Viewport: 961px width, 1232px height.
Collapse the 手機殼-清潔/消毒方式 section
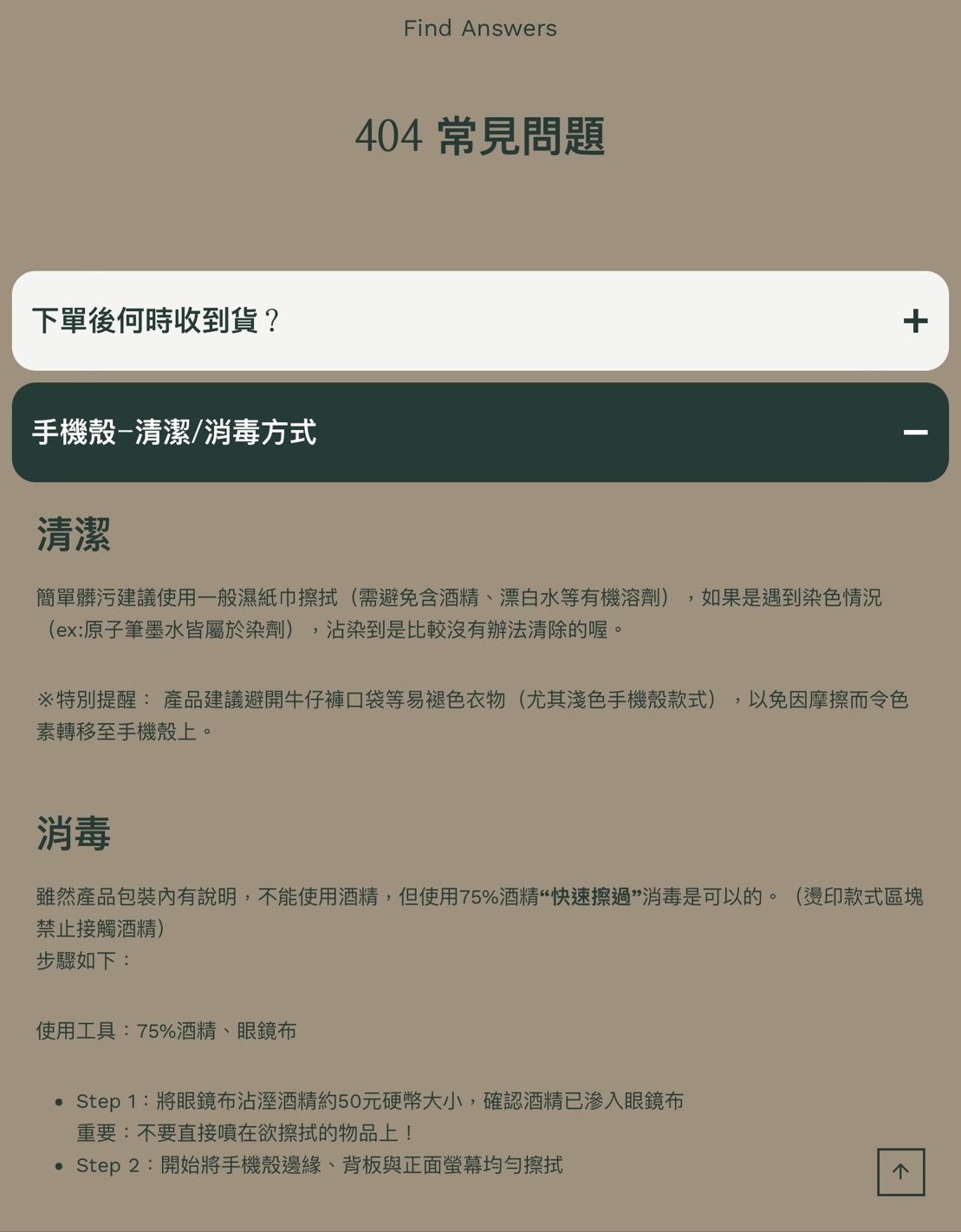(915, 432)
